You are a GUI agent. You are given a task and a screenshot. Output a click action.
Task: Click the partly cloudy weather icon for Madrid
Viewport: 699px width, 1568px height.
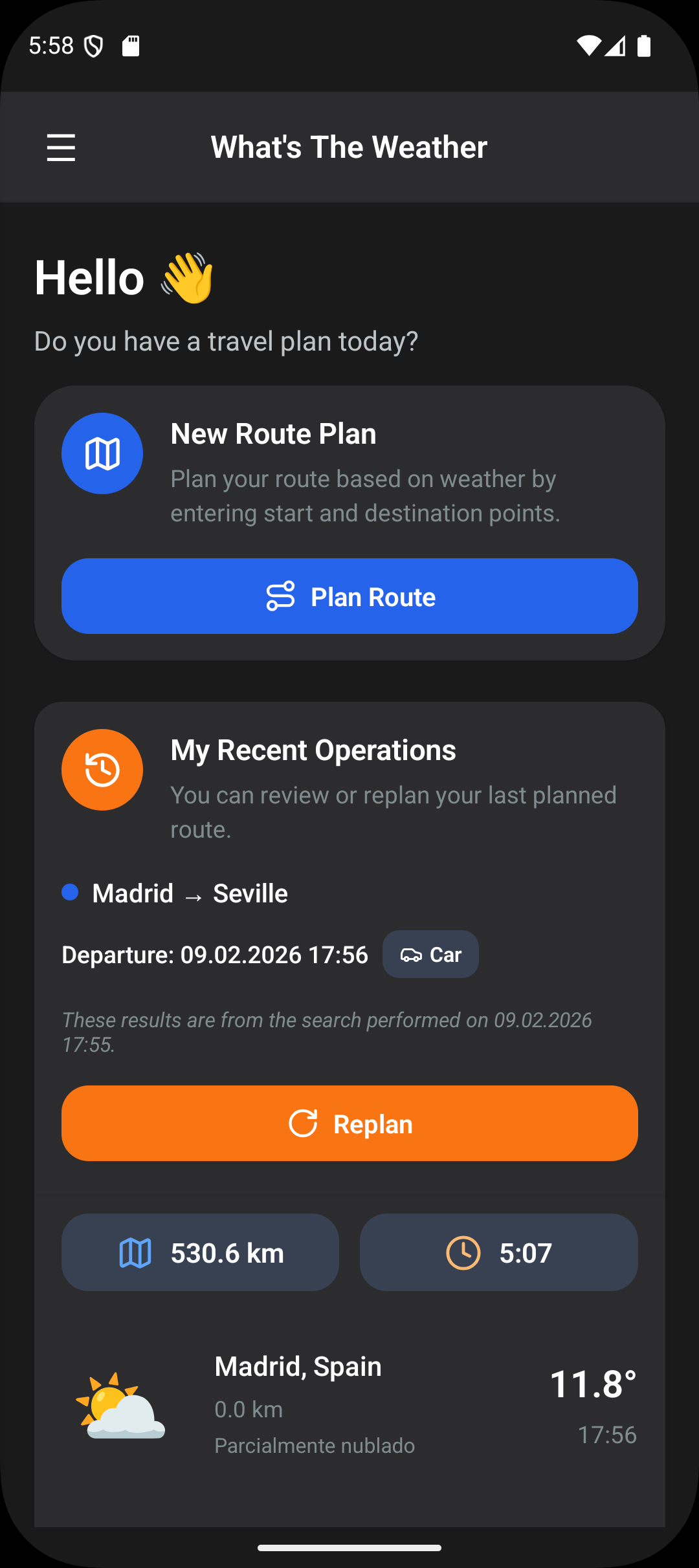click(120, 1407)
